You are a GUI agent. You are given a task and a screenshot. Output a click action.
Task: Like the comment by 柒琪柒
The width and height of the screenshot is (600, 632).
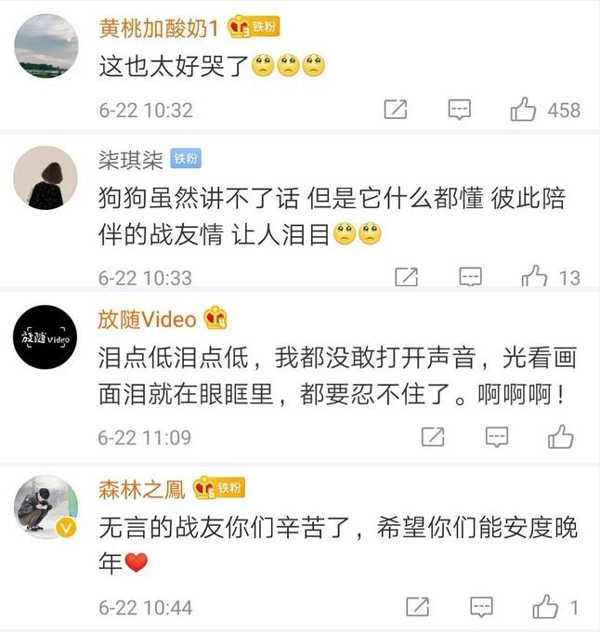(535, 275)
